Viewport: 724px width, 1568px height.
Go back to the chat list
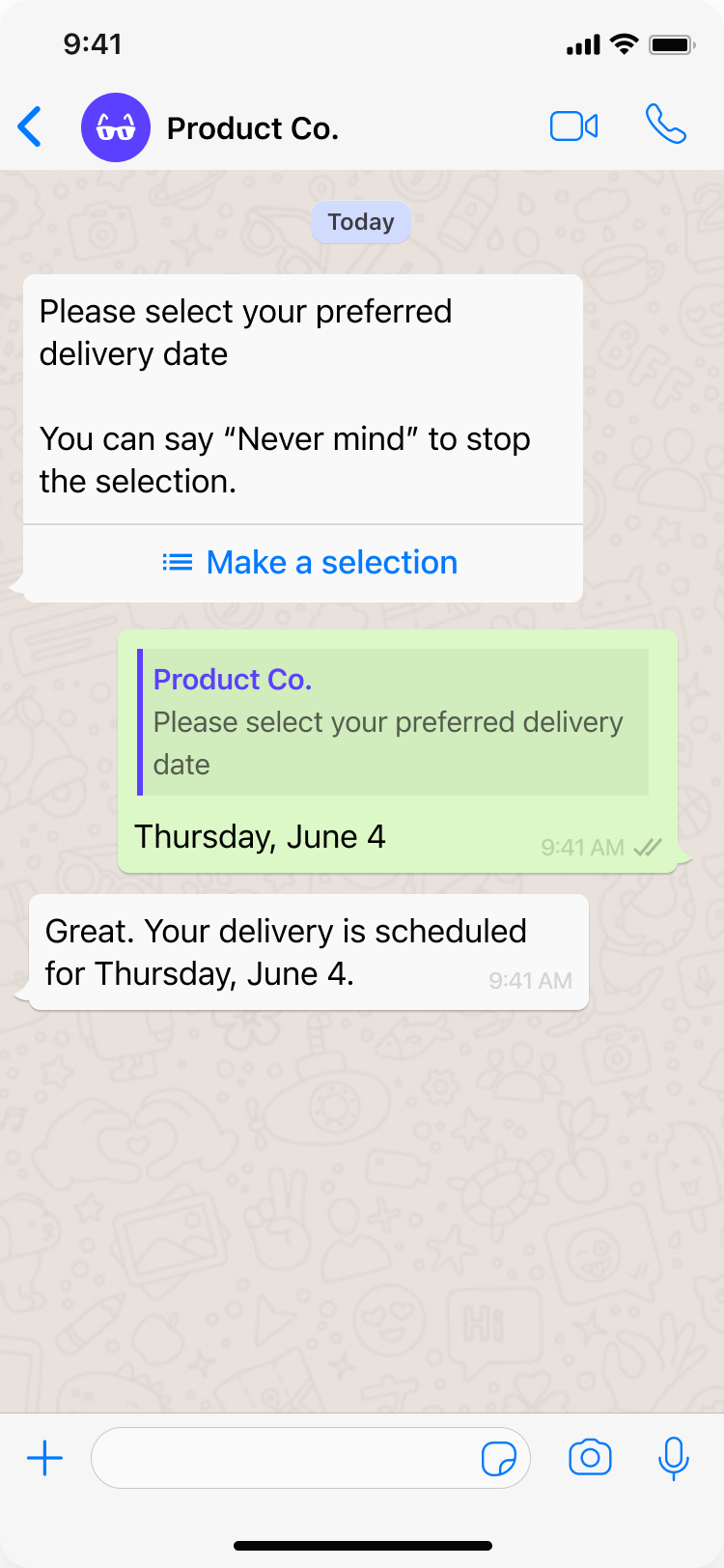pyautogui.click(x=31, y=127)
